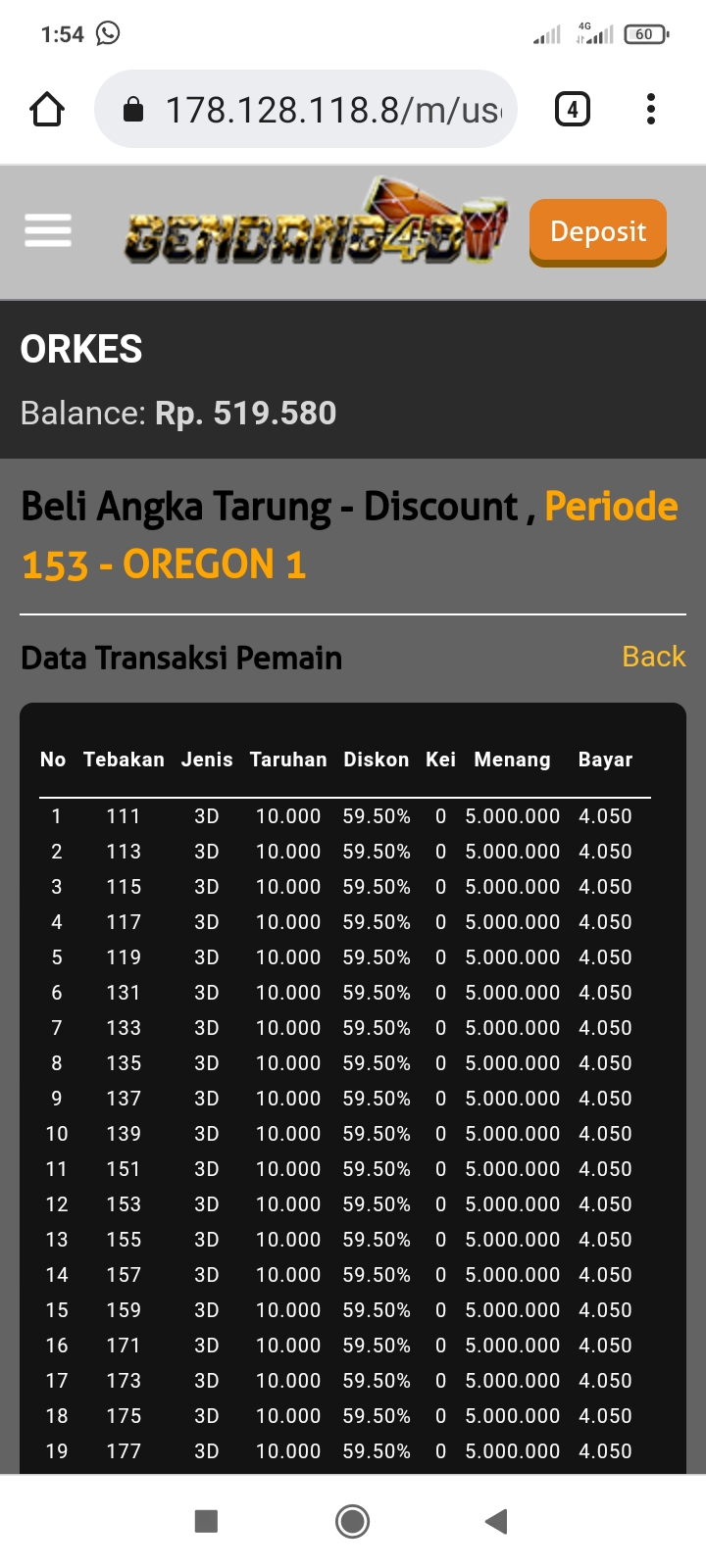Image resolution: width=706 pixels, height=1568 pixels.
Task: Go to the system home screen
Action: click(352, 1521)
